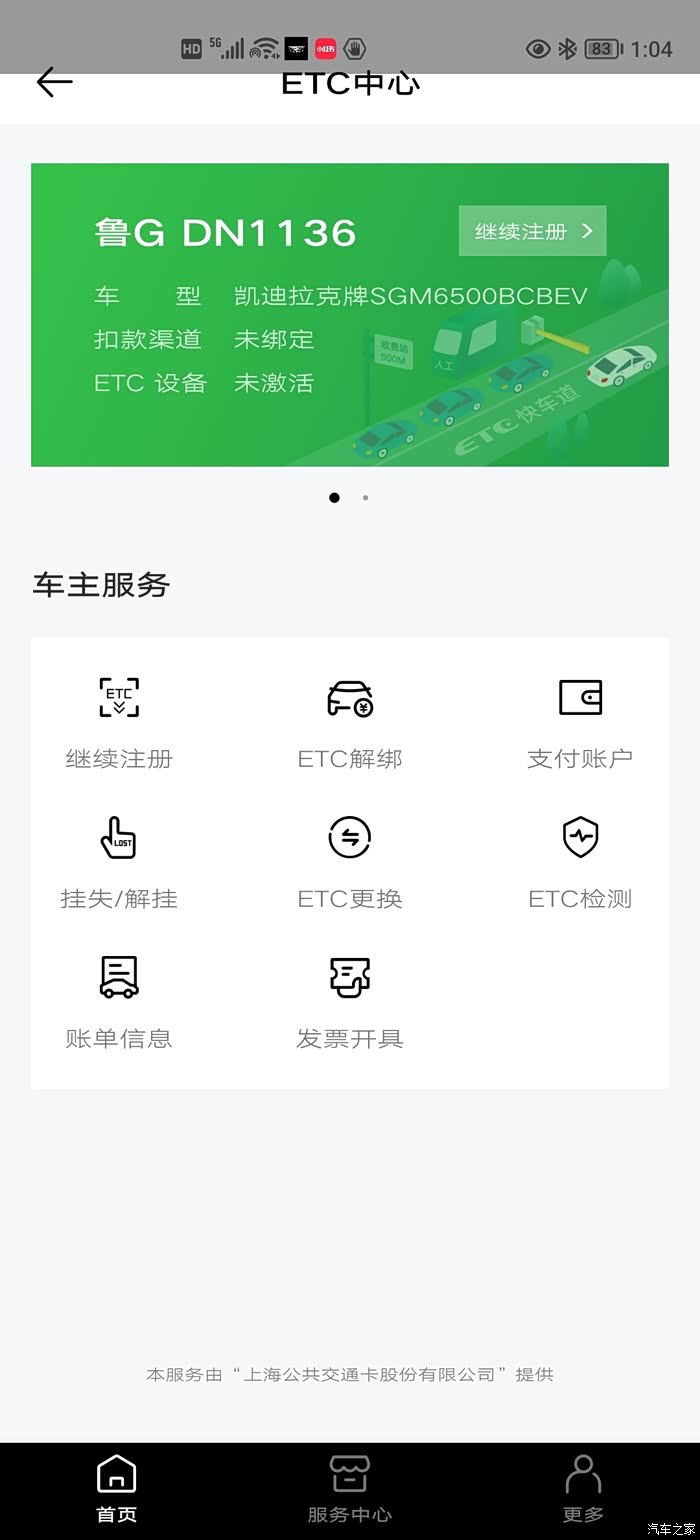
Task: Launch ETC检测 service
Action: click(x=580, y=863)
